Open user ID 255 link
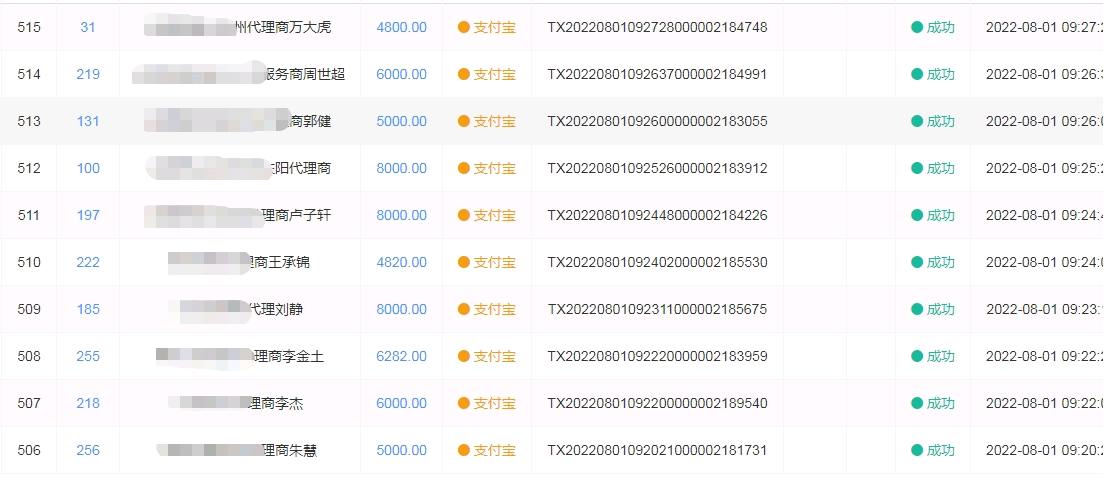The image size is (1104, 478). (88, 356)
